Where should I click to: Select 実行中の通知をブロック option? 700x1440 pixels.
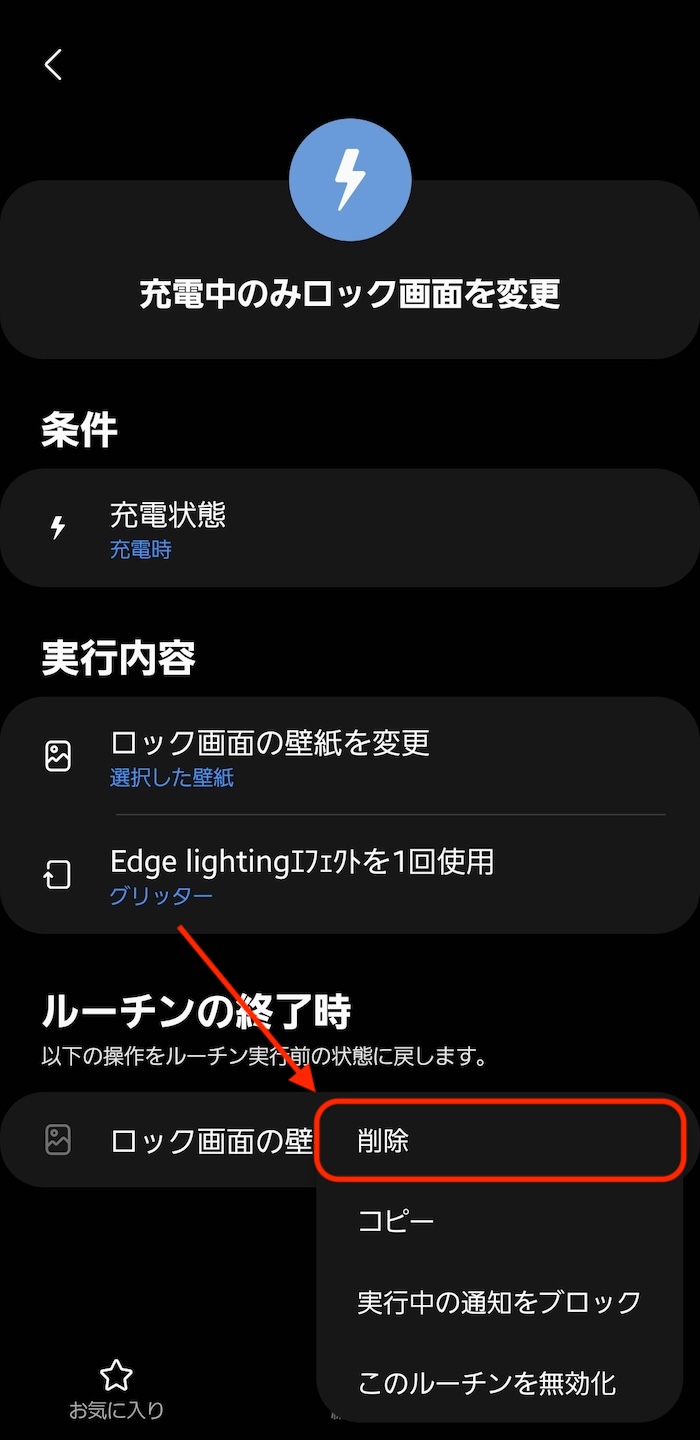[500, 1302]
